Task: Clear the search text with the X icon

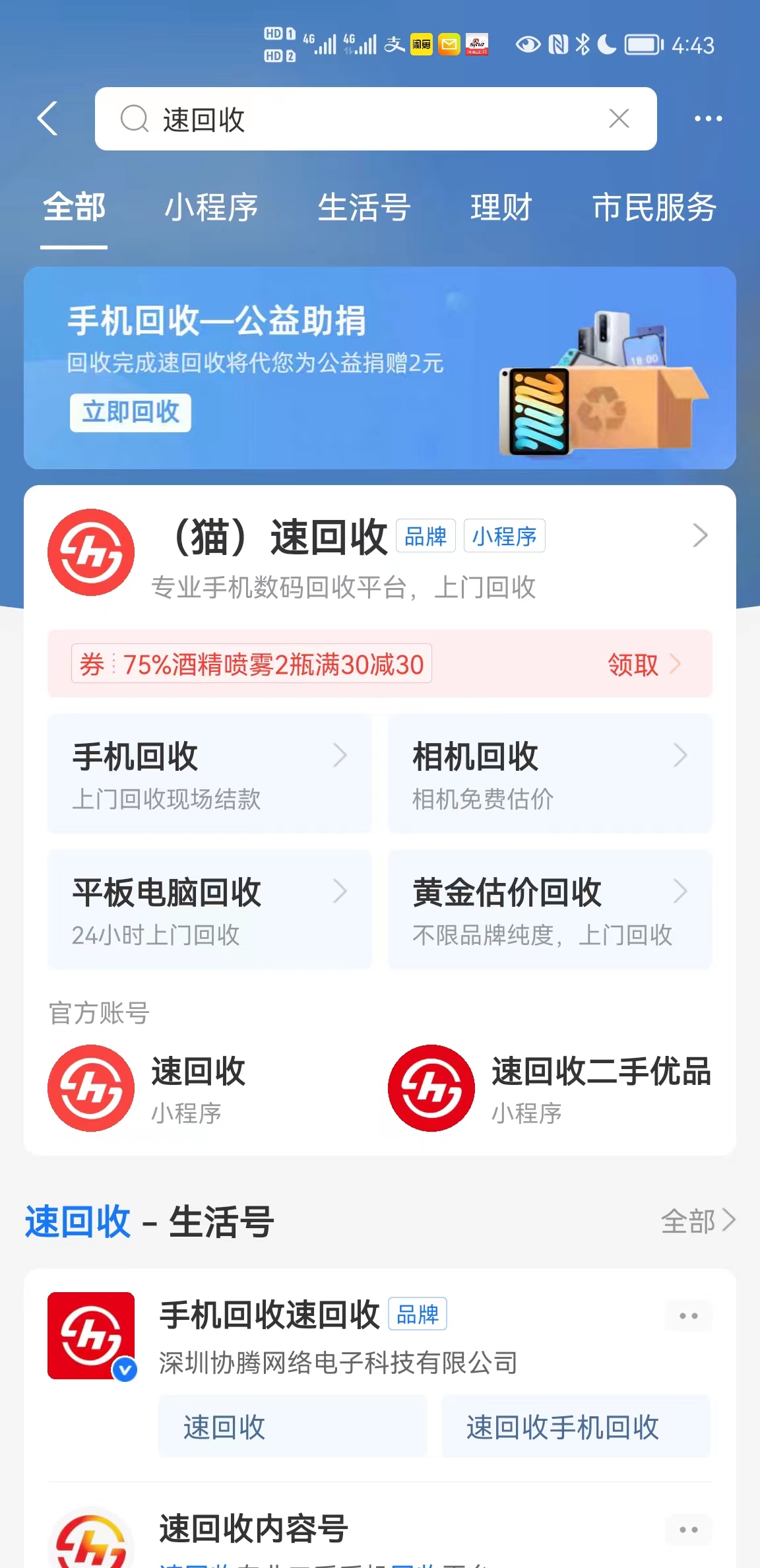Action: tap(617, 119)
